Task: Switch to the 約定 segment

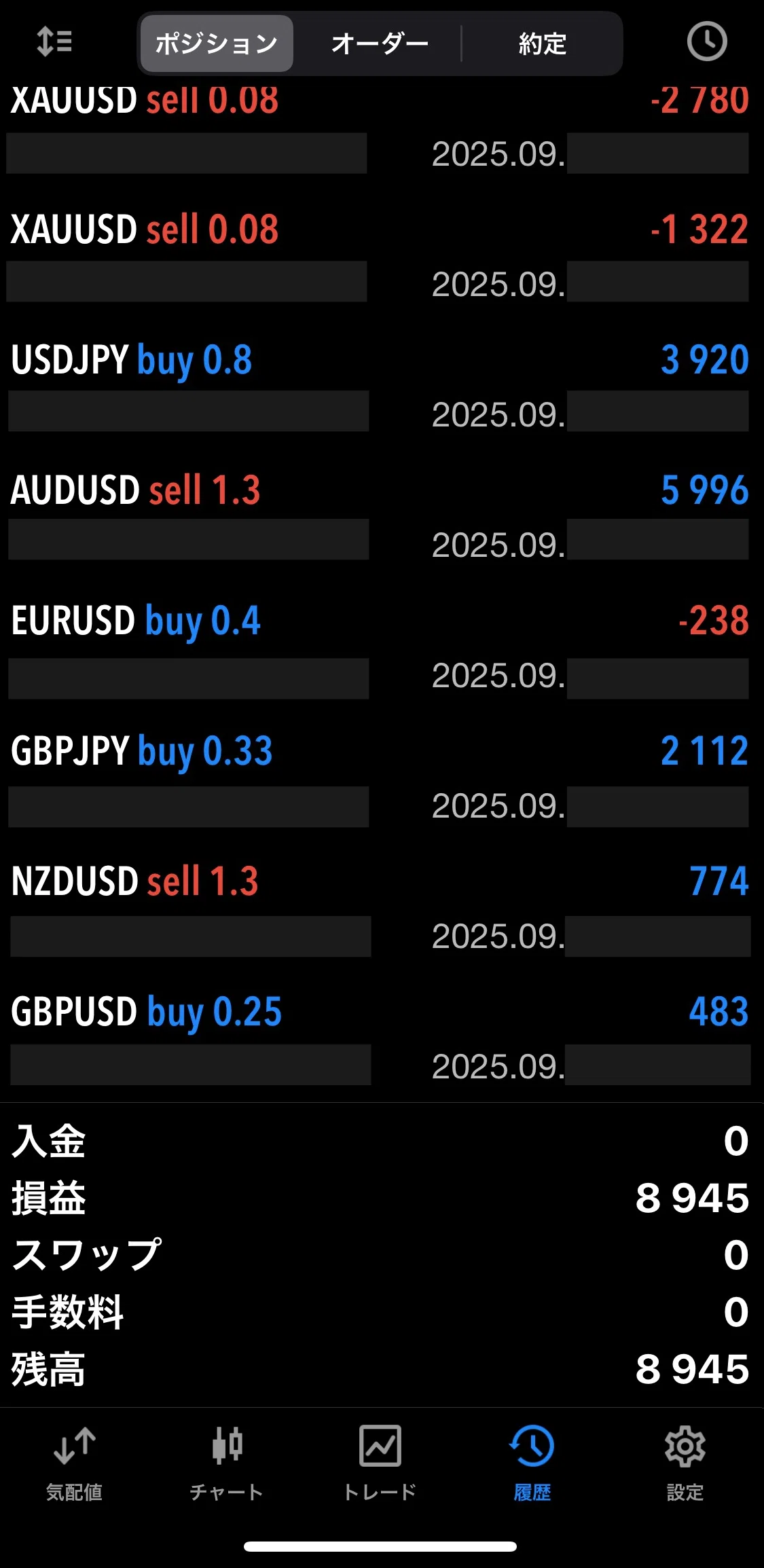Action: pyautogui.click(x=542, y=43)
